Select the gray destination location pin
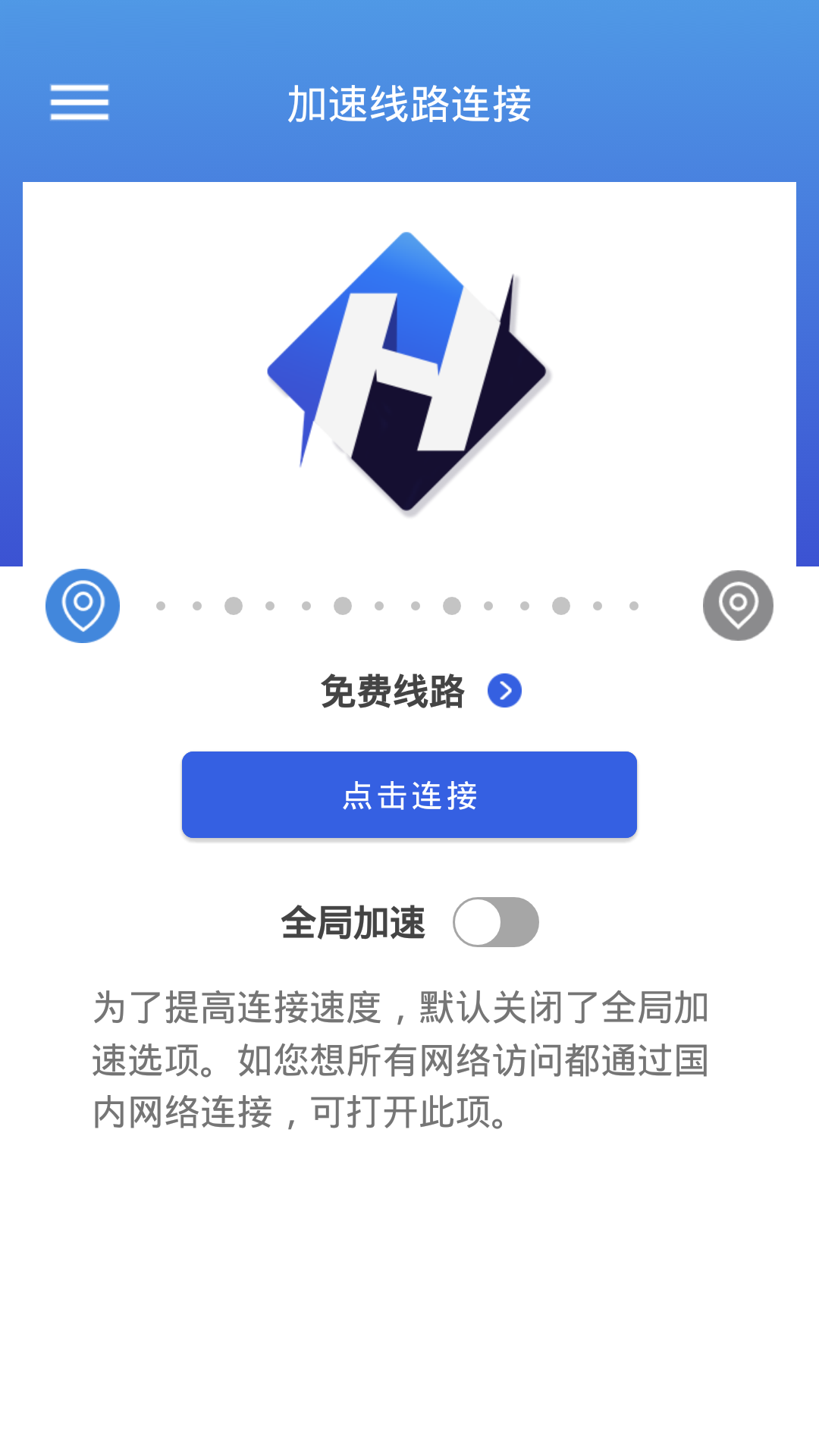Viewport: 819px width, 1456px height. coord(737,606)
